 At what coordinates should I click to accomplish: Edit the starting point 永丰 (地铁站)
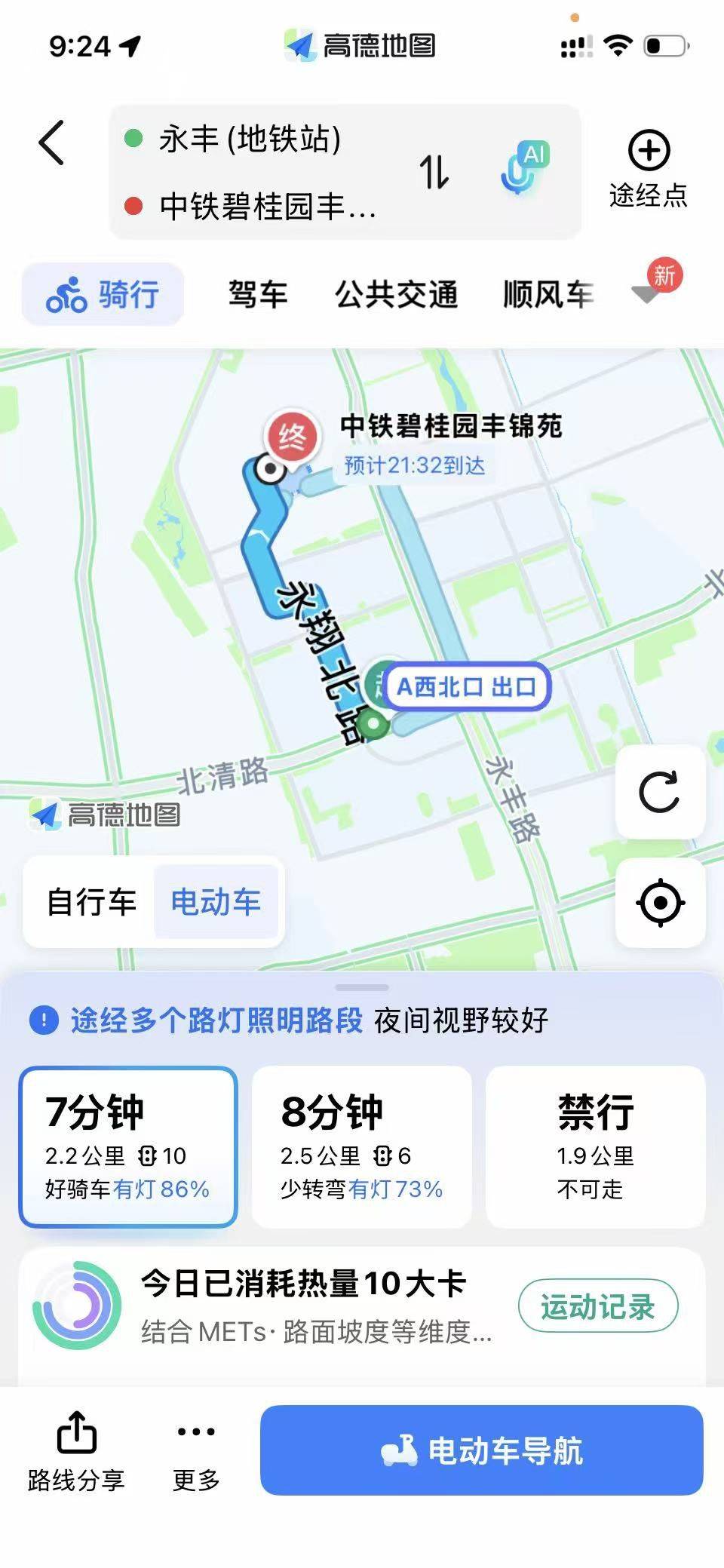[x=250, y=140]
